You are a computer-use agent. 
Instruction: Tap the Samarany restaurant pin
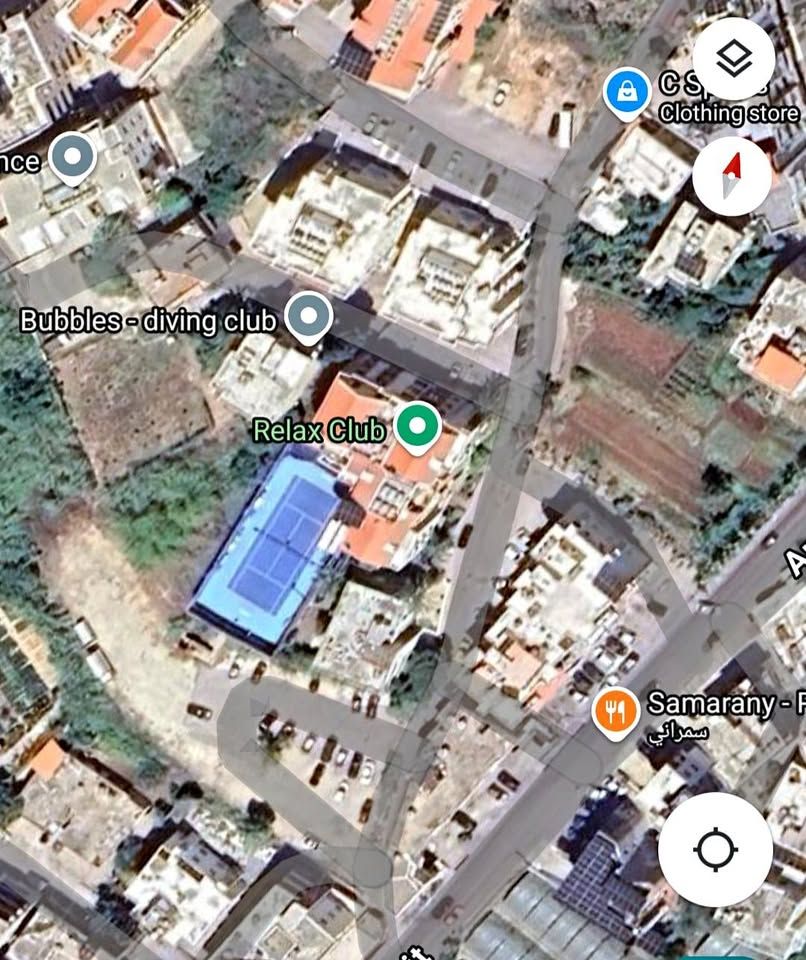tap(615, 711)
